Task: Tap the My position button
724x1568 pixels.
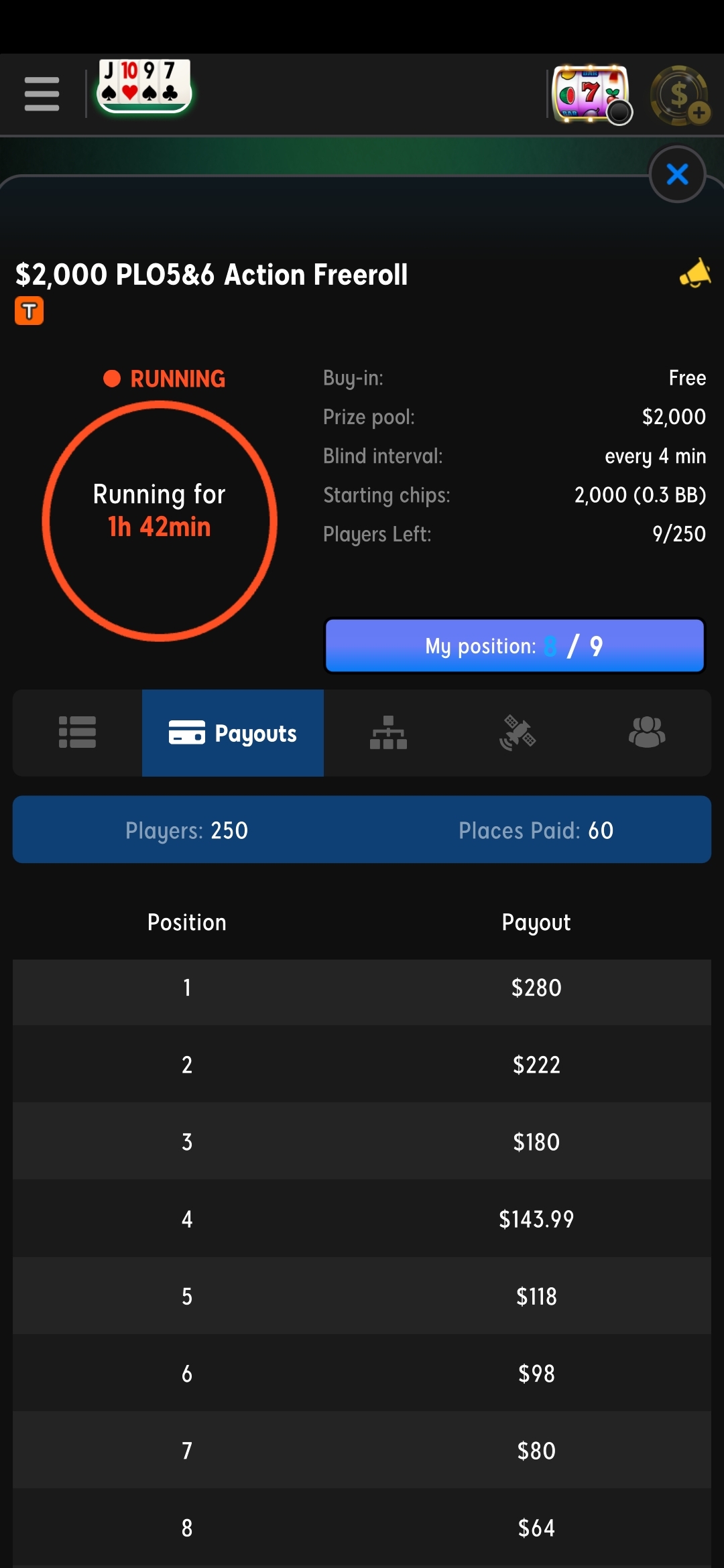Action: pos(515,646)
